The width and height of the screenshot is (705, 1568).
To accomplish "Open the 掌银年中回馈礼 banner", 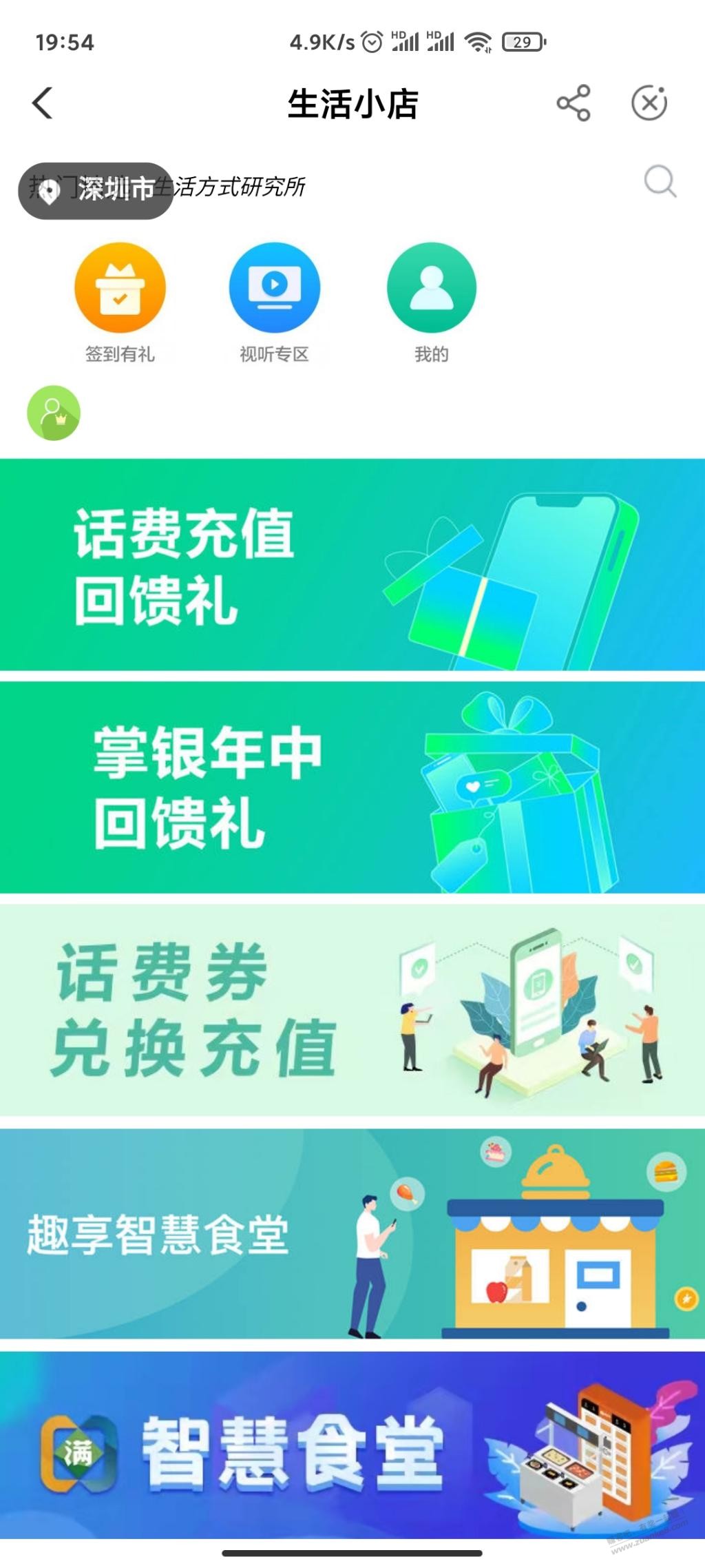I will (352, 787).
